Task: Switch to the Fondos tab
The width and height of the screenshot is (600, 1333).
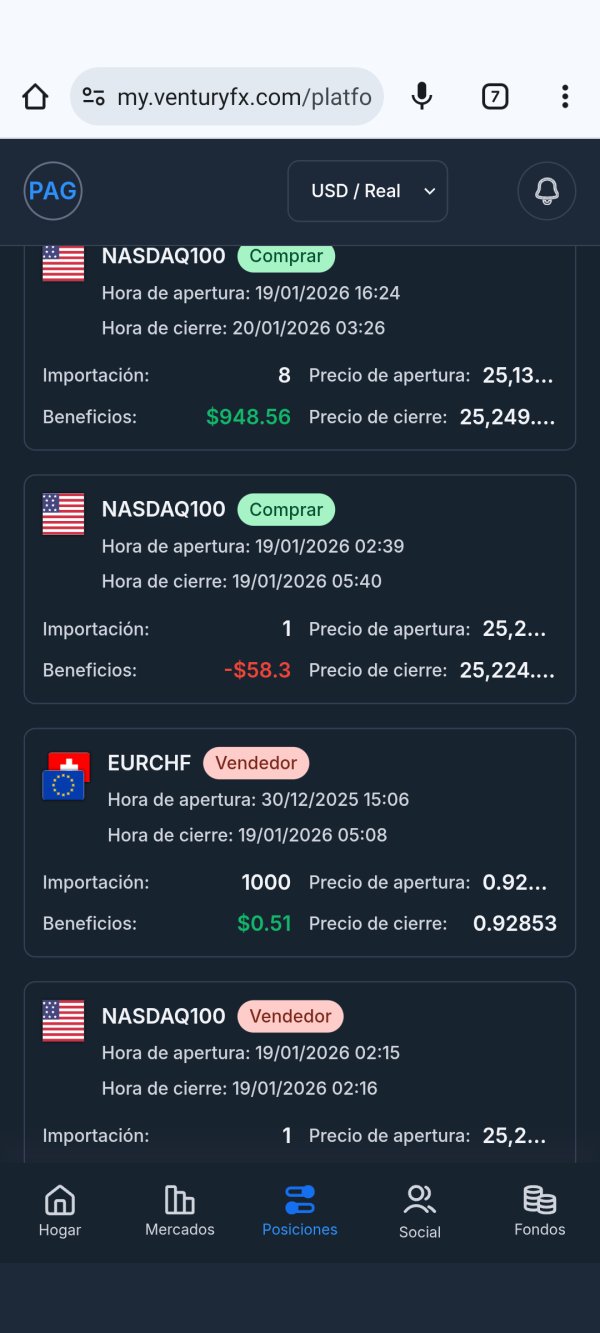Action: (x=540, y=1211)
